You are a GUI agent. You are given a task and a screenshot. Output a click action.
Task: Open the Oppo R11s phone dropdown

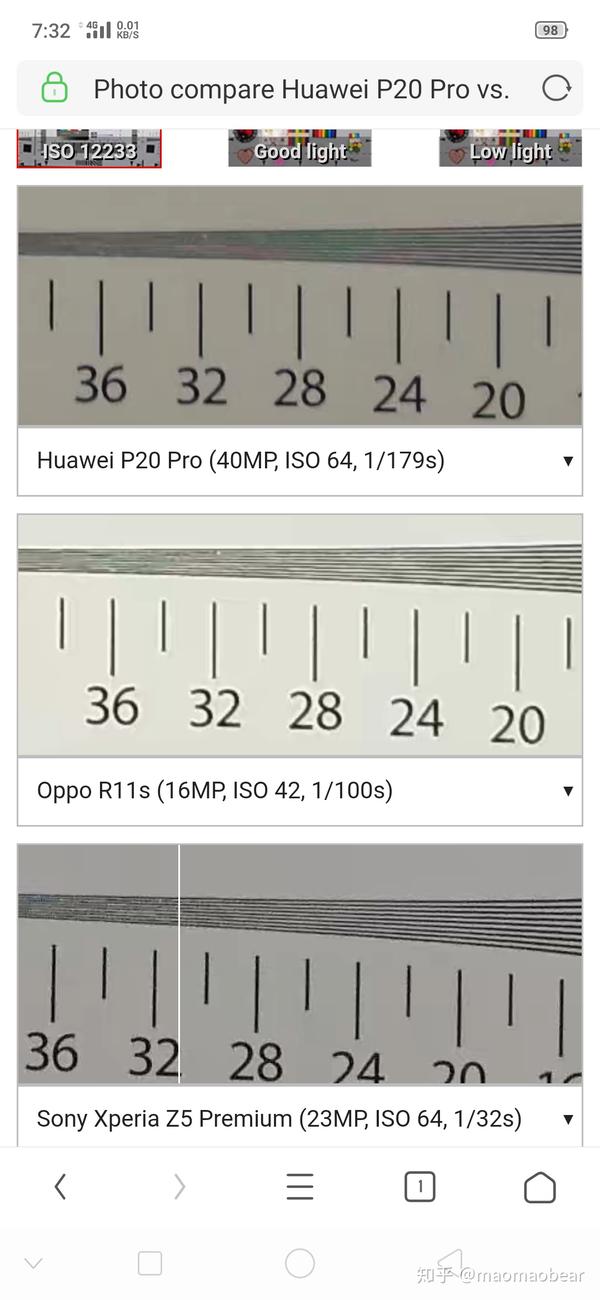coord(300,791)
